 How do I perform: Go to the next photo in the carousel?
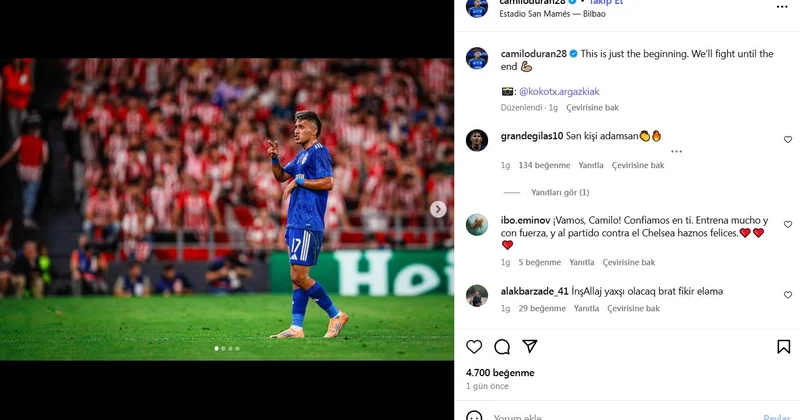438,209
